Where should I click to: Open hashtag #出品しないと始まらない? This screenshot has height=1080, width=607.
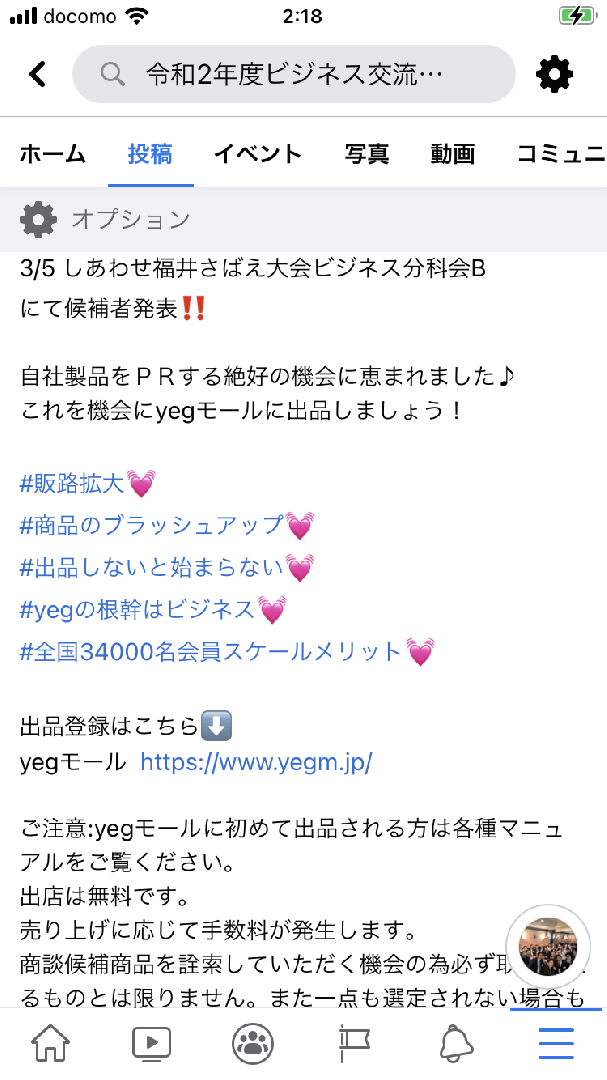(152, 568)
